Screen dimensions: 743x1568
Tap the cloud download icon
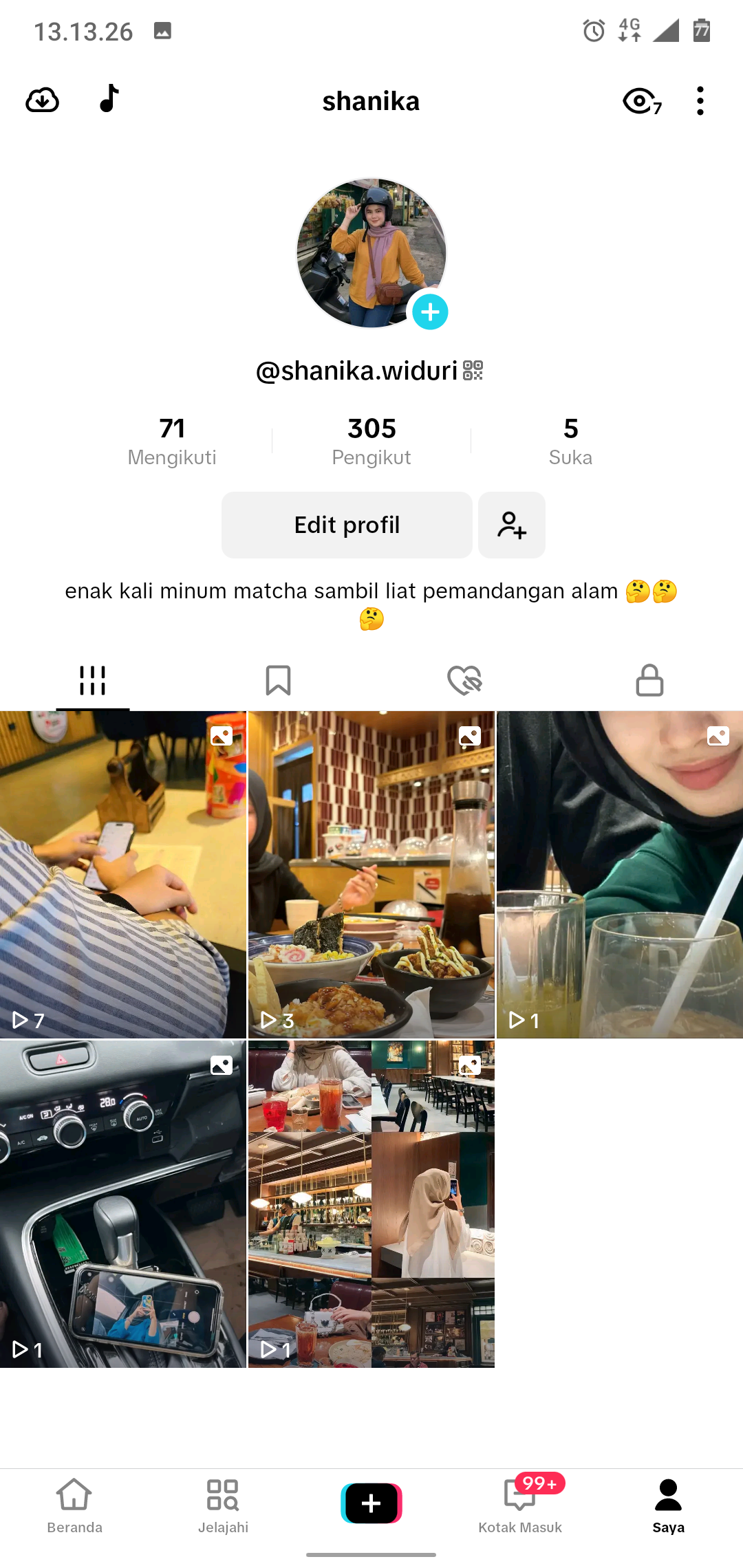tap(42, 100)
